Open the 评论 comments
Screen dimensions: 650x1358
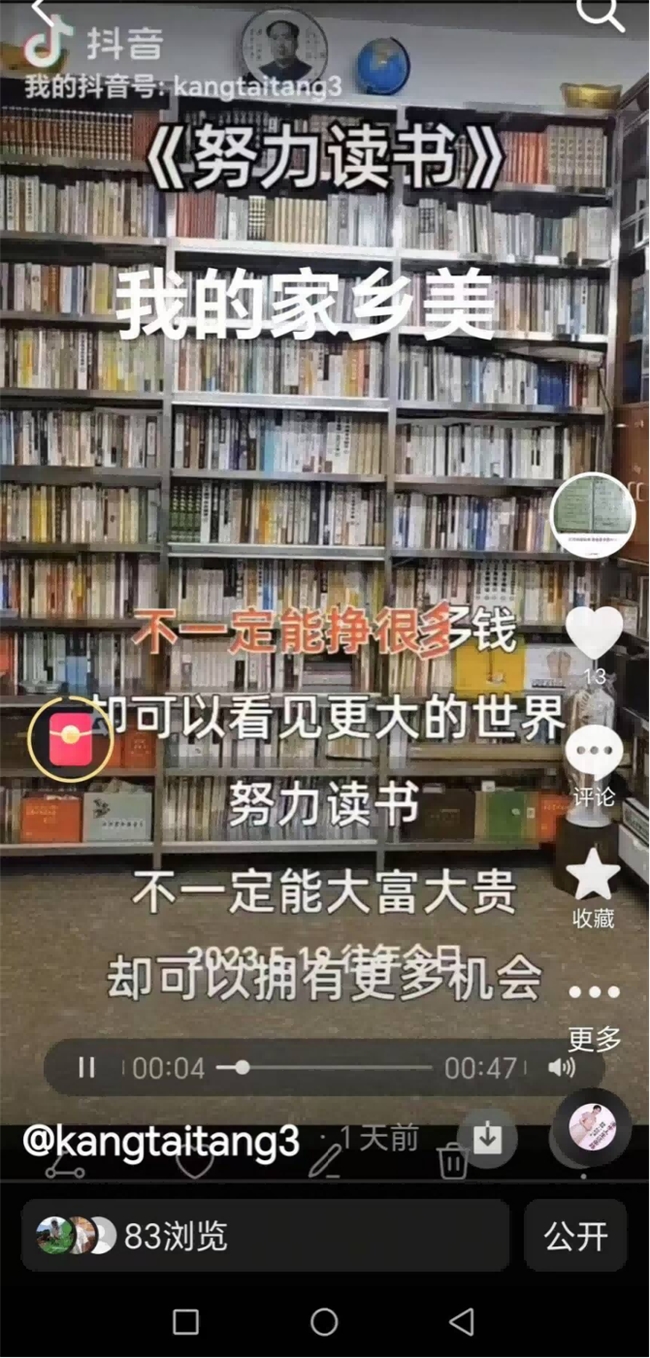(594, 751)
